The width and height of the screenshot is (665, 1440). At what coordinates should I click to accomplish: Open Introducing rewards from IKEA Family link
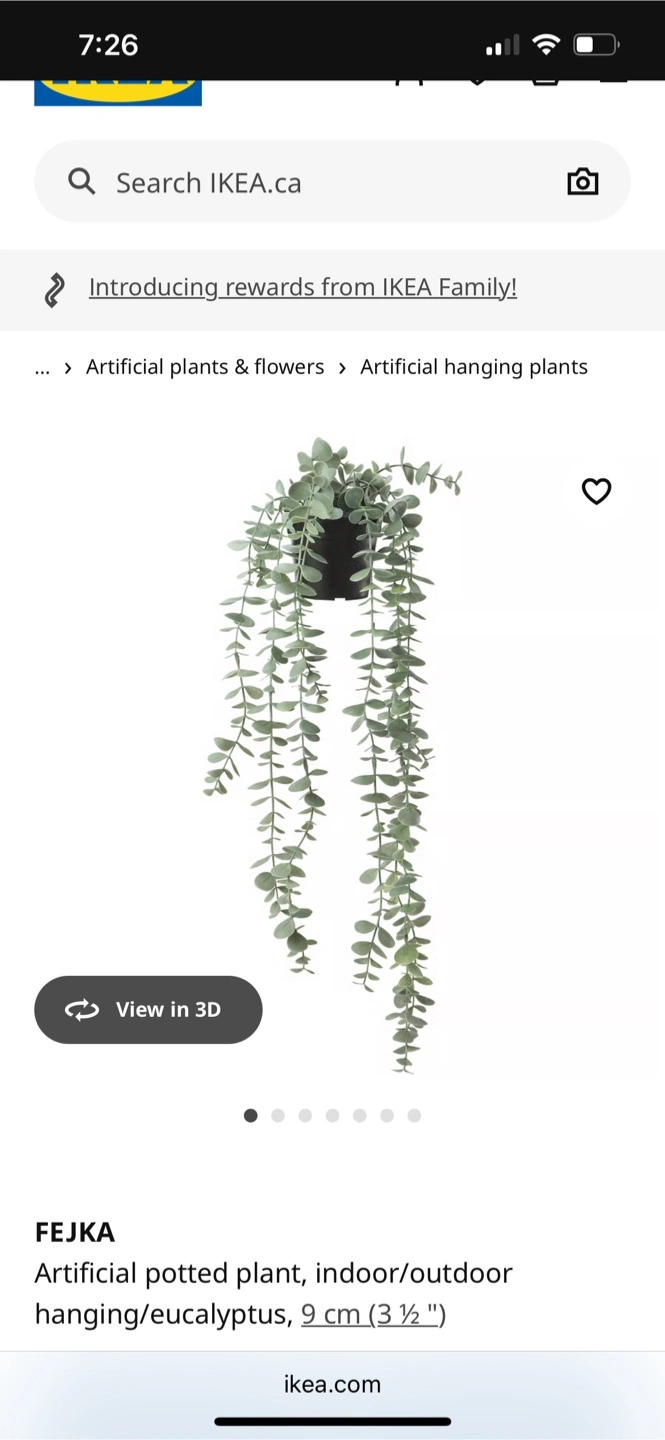pos(303,288)
